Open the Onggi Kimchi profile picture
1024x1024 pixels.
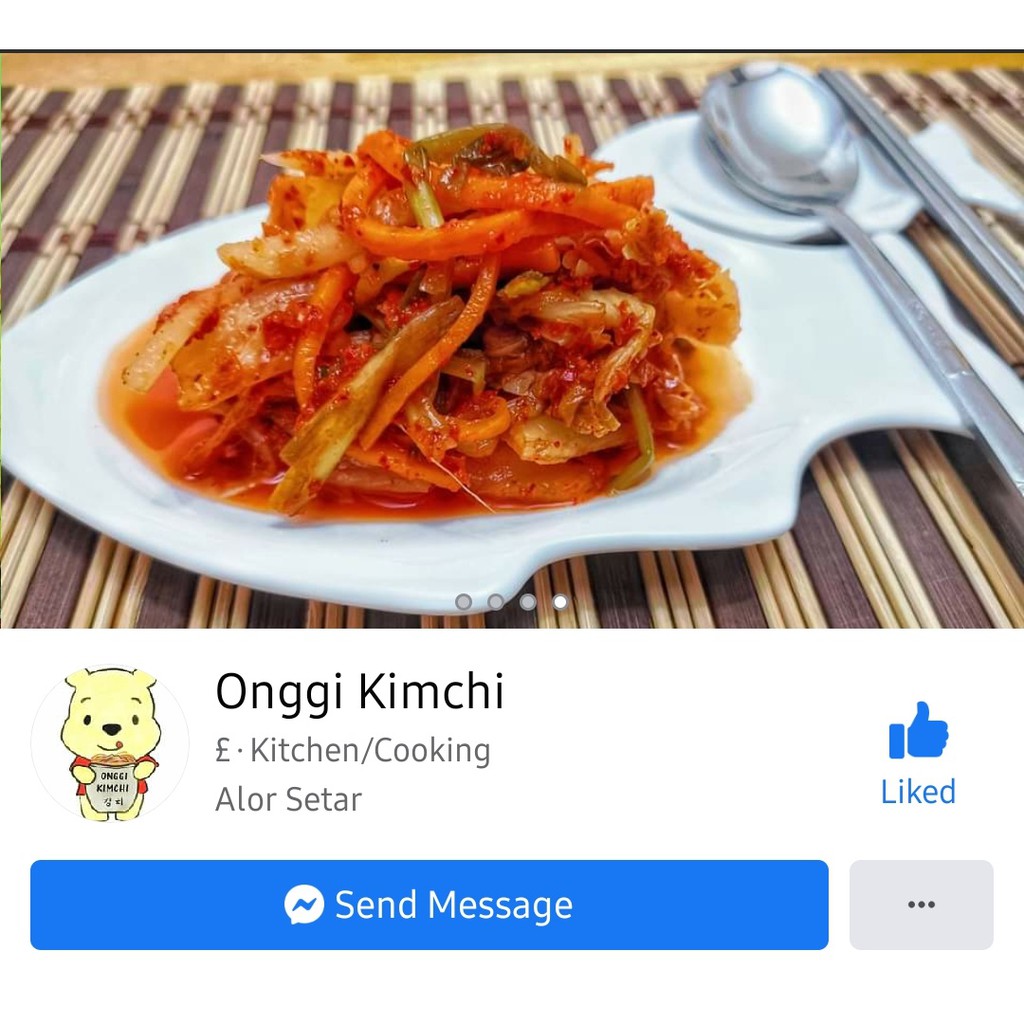point(110,743)
